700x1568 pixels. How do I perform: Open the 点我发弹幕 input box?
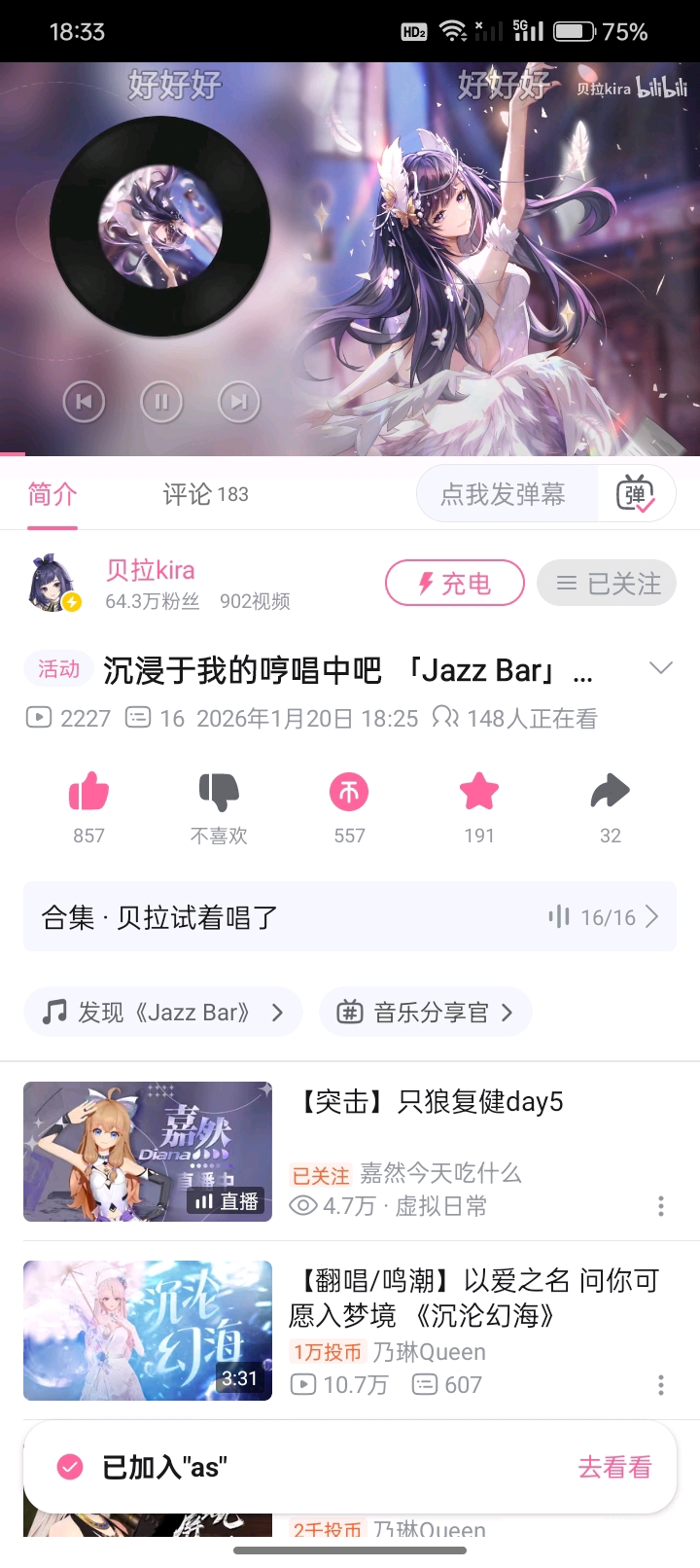503,494
